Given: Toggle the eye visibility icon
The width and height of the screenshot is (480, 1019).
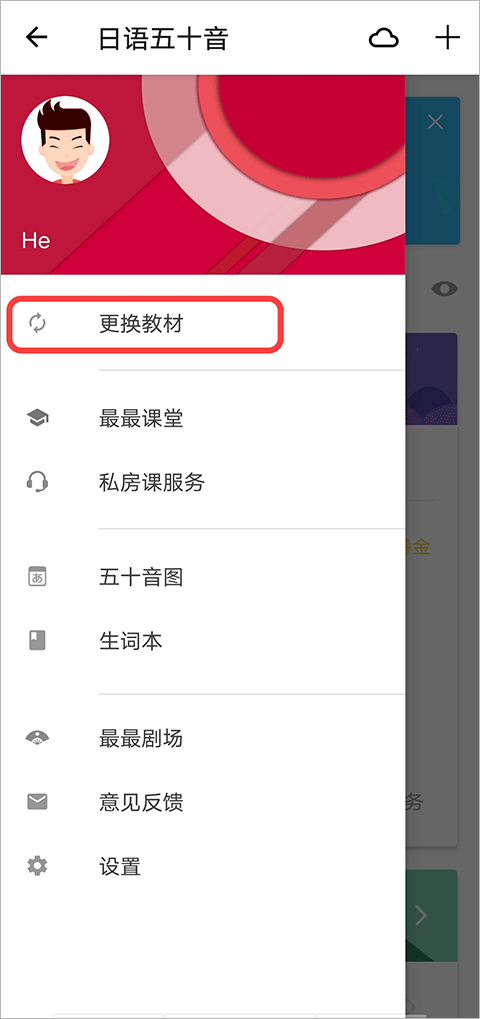Looking at the screenshot, I should pyautogui.click(x=445, y=289).
